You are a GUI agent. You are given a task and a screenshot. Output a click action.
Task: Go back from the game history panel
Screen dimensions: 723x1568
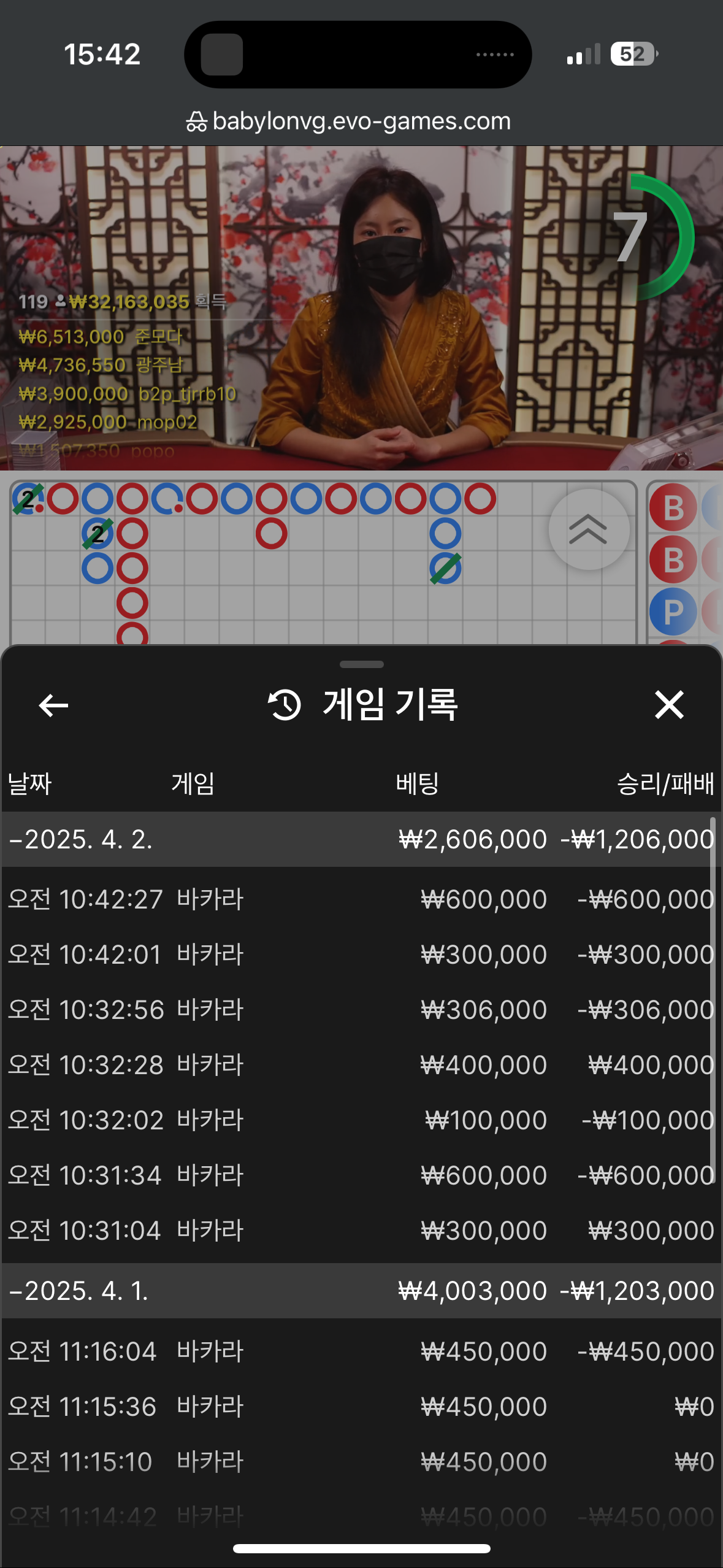tap(53, 705)
